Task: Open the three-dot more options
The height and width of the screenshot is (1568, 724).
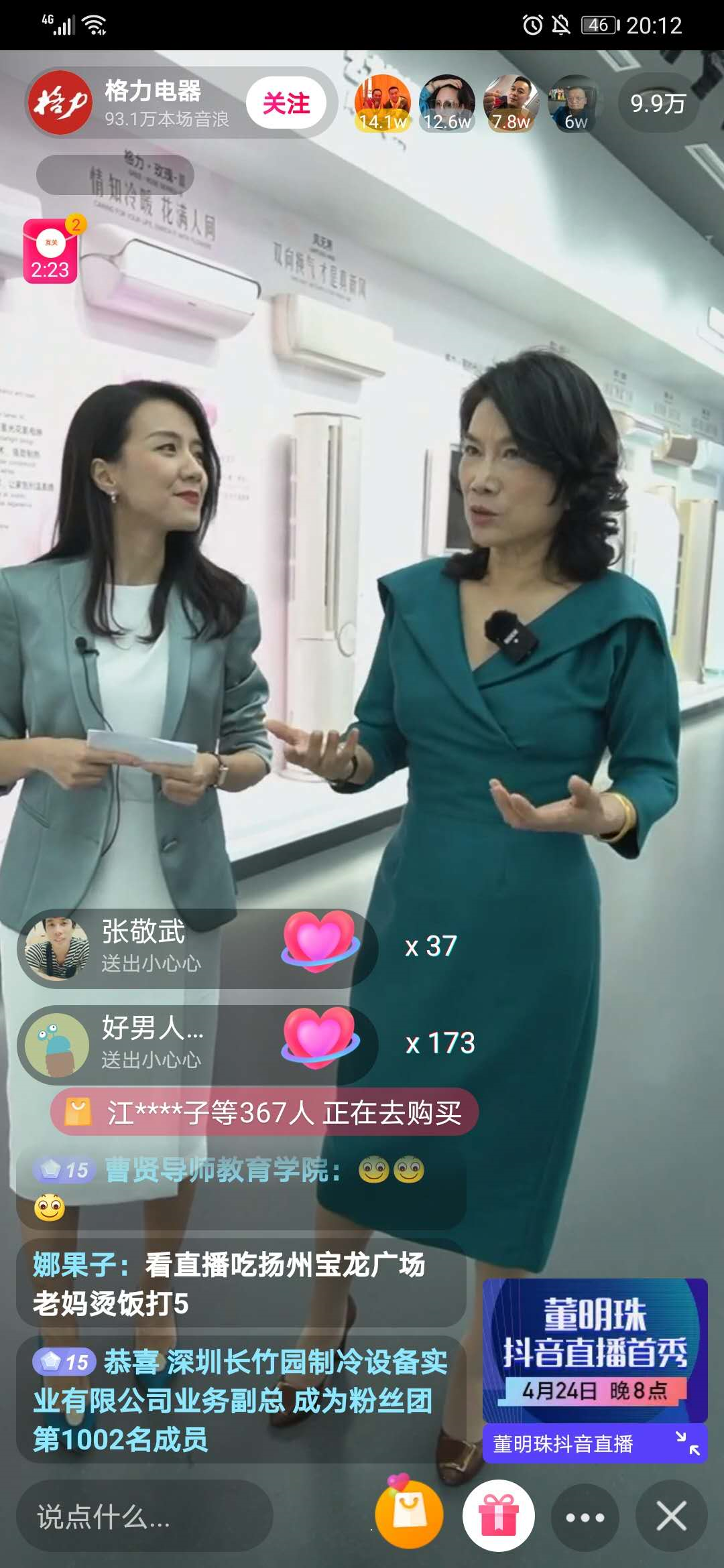Action: (x=585, y=1517)
